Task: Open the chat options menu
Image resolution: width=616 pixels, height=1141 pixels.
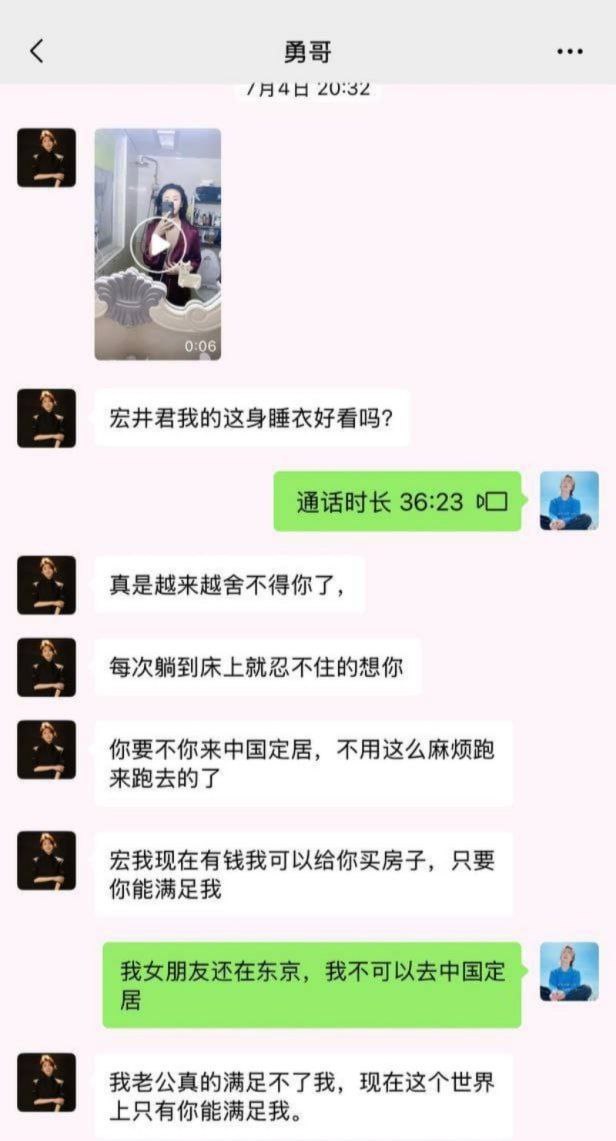Action: point(569,51)
